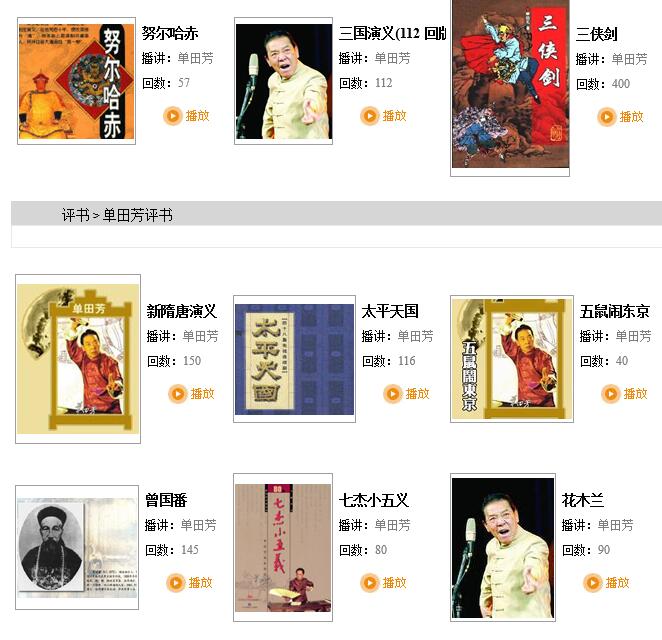
Task: Play 花木兰 audiobook
Action: point(607,582)
